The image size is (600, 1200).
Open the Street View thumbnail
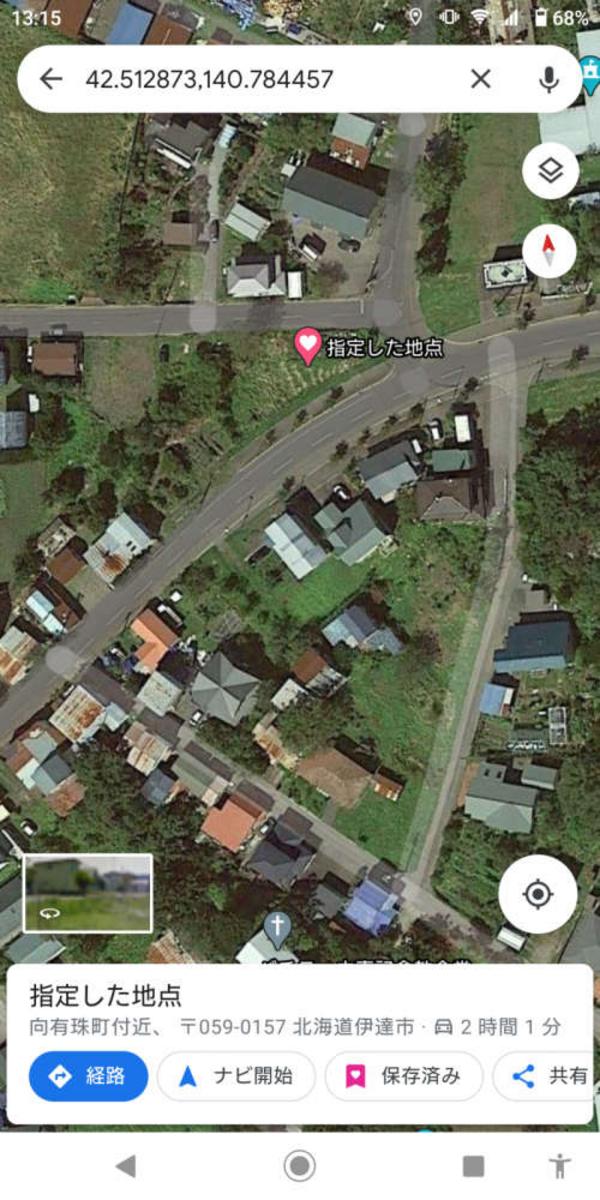[x=88, y=893]
